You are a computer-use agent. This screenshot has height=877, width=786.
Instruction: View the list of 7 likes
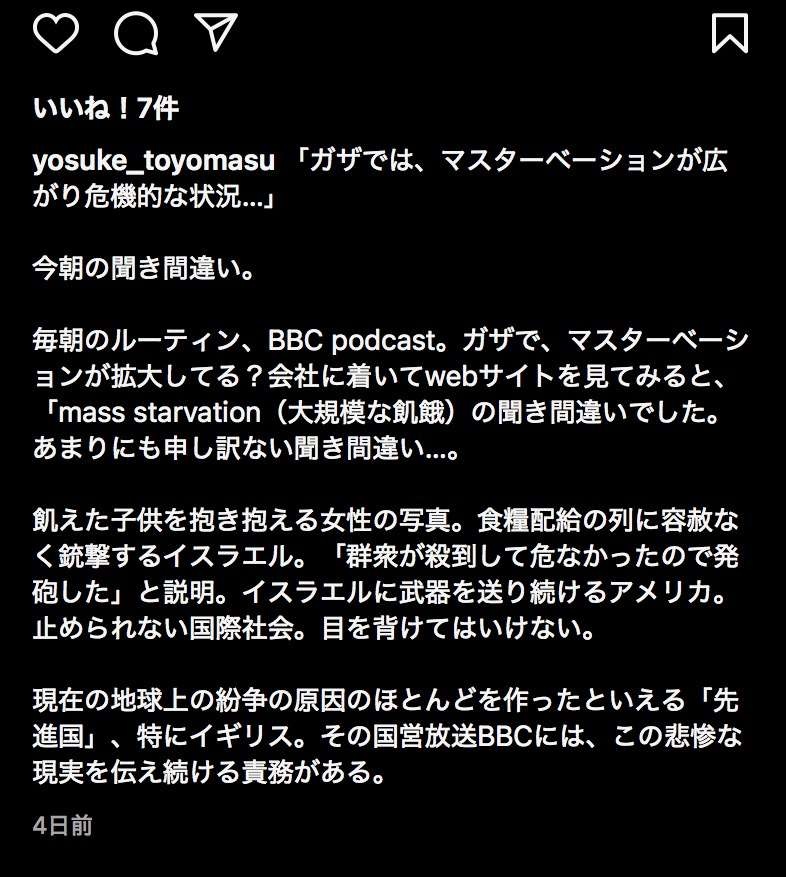point(106,108)
